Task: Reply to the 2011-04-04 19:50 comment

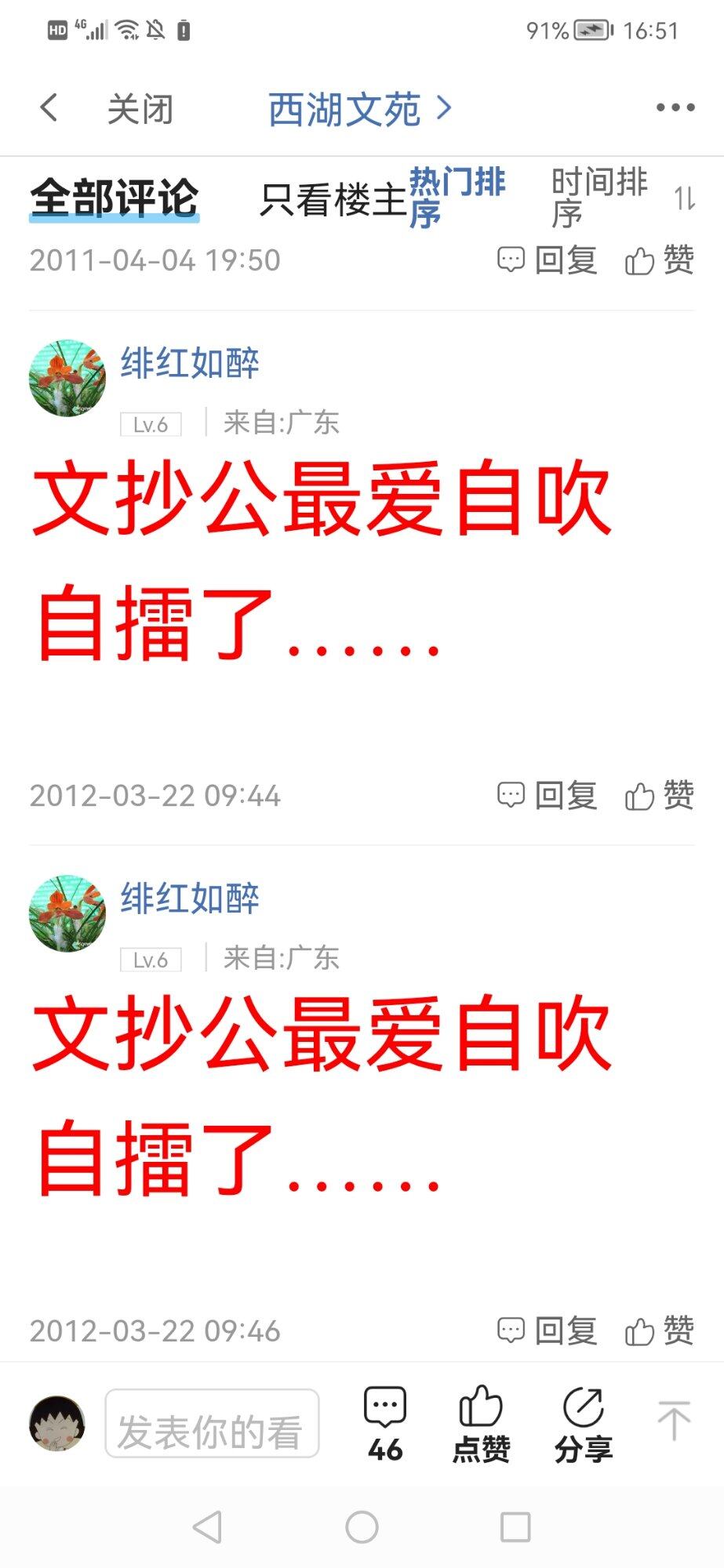Action: click(548, 260)
